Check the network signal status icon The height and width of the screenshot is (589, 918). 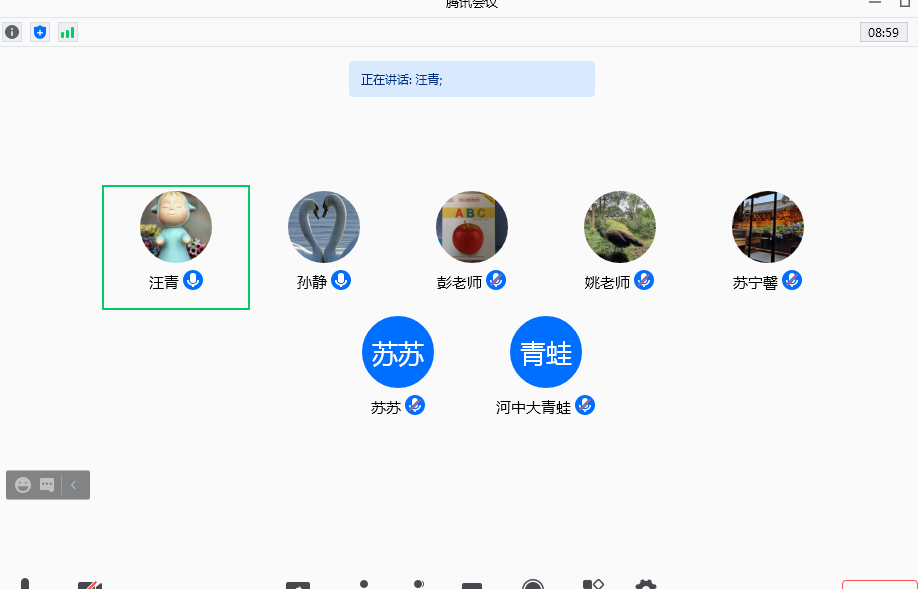pos(68,32)
